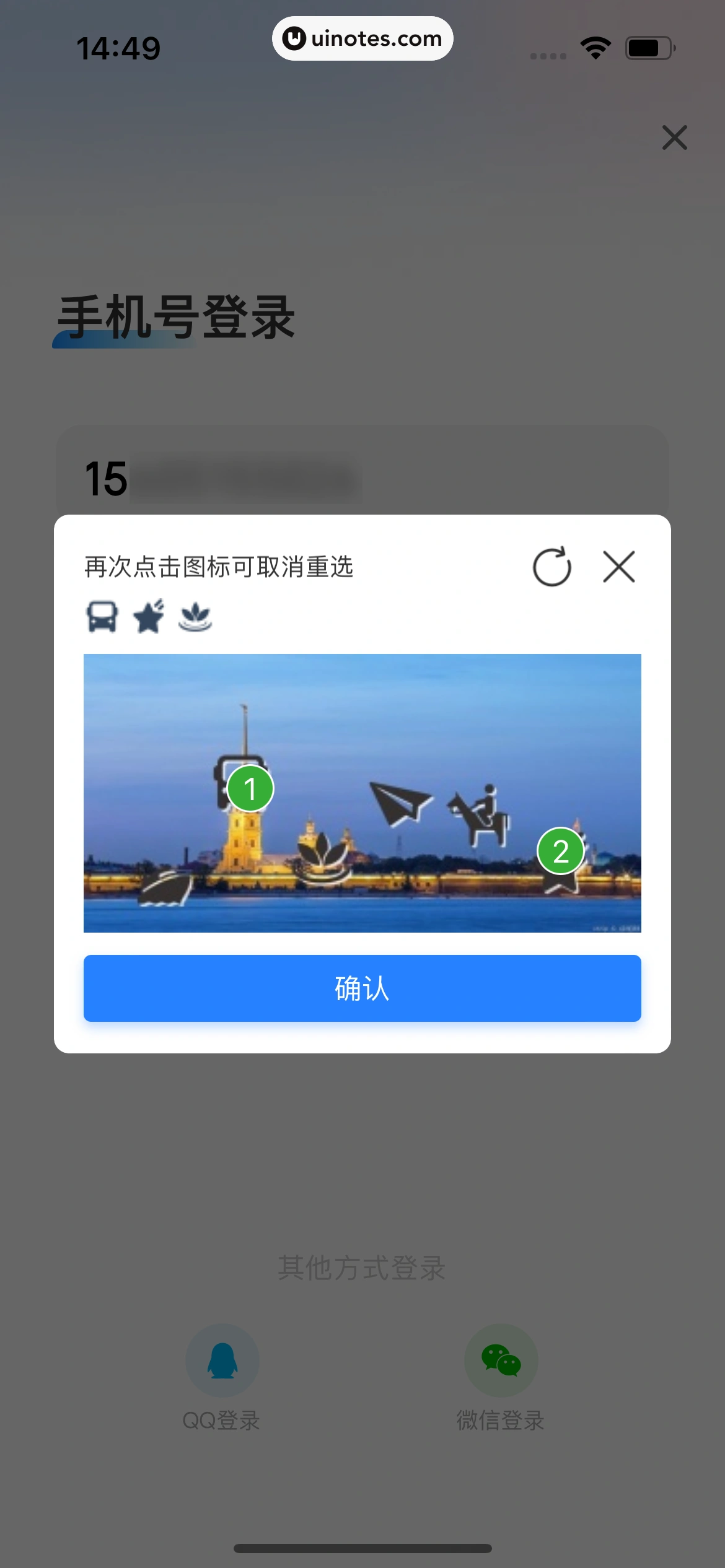
Task: Select the lotus icon in the captcha image
Action: click(x=321, y=858)
